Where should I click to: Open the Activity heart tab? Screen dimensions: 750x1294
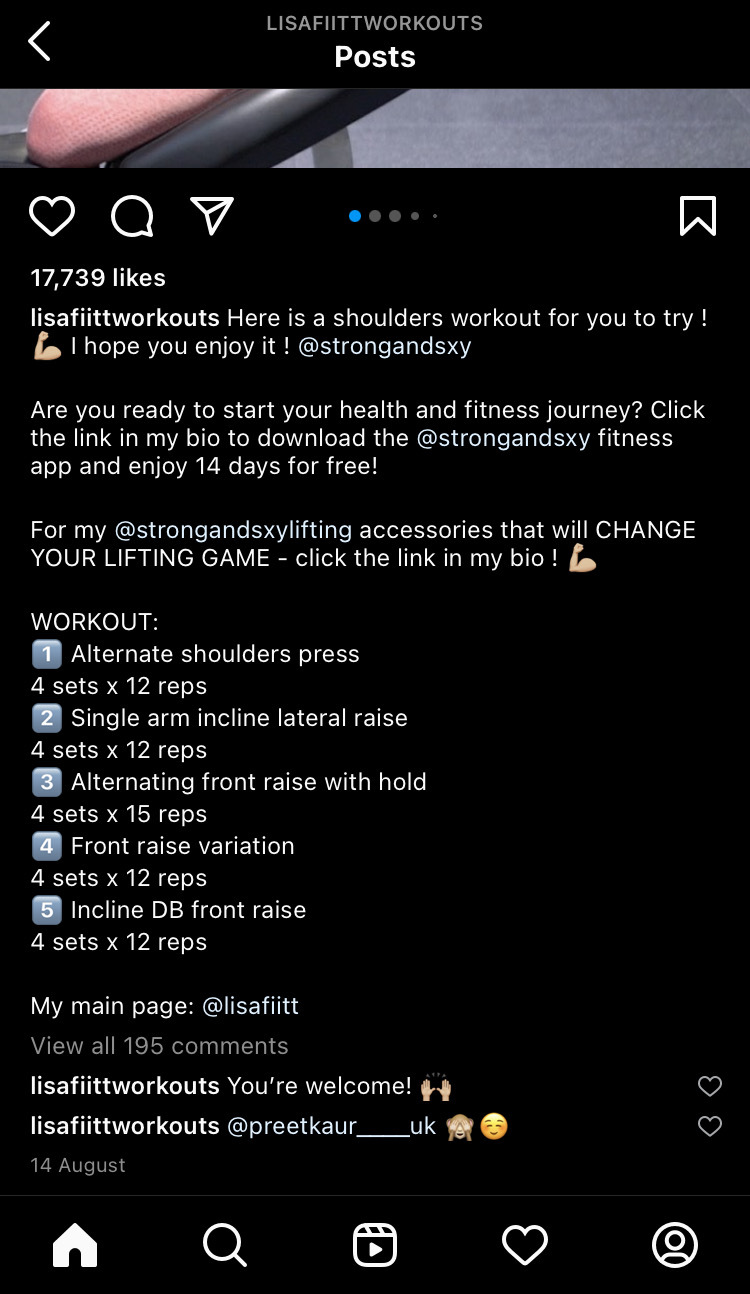click(525, 1245)
